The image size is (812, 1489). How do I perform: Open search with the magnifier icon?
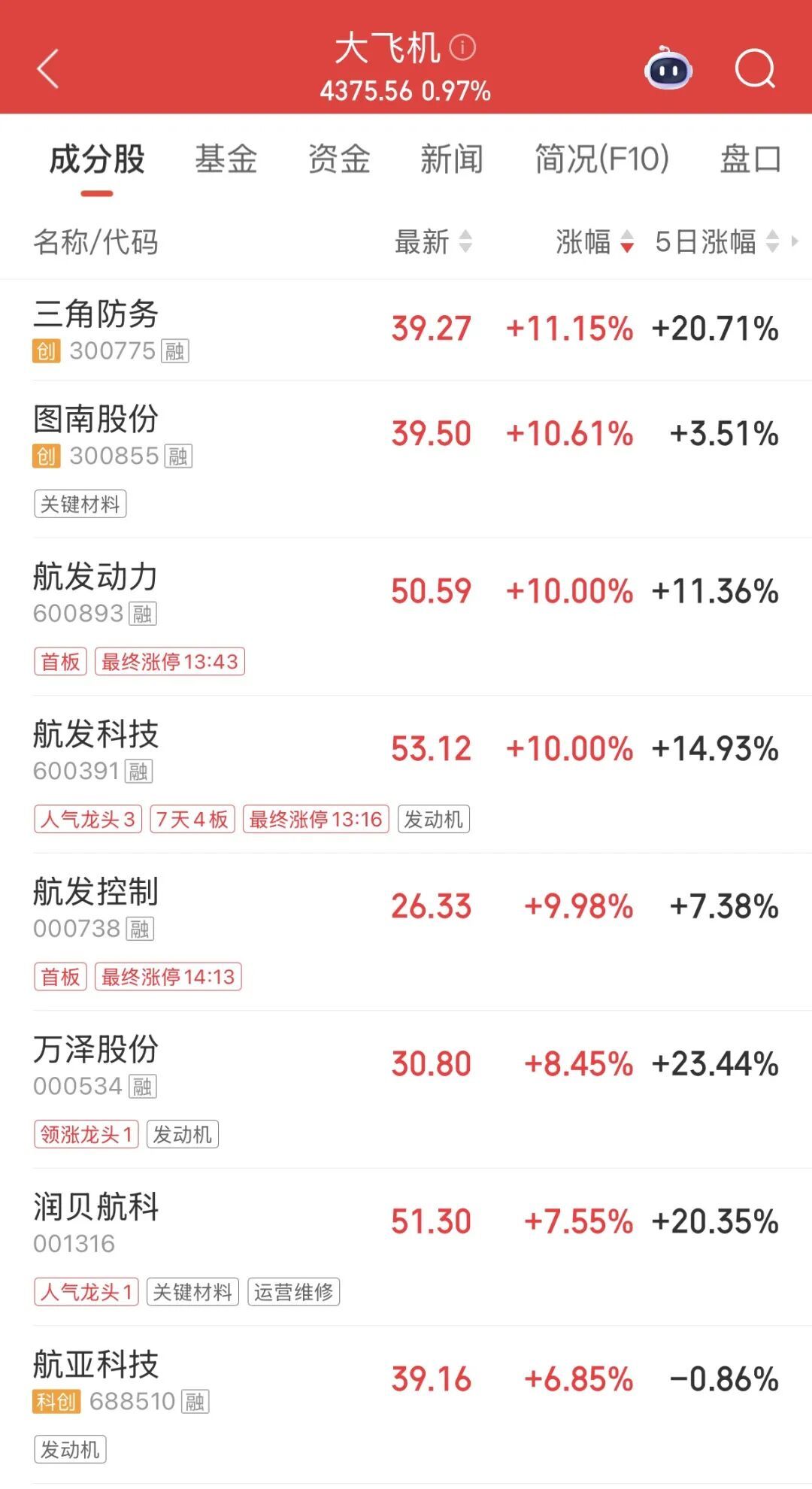pos(754,69)
